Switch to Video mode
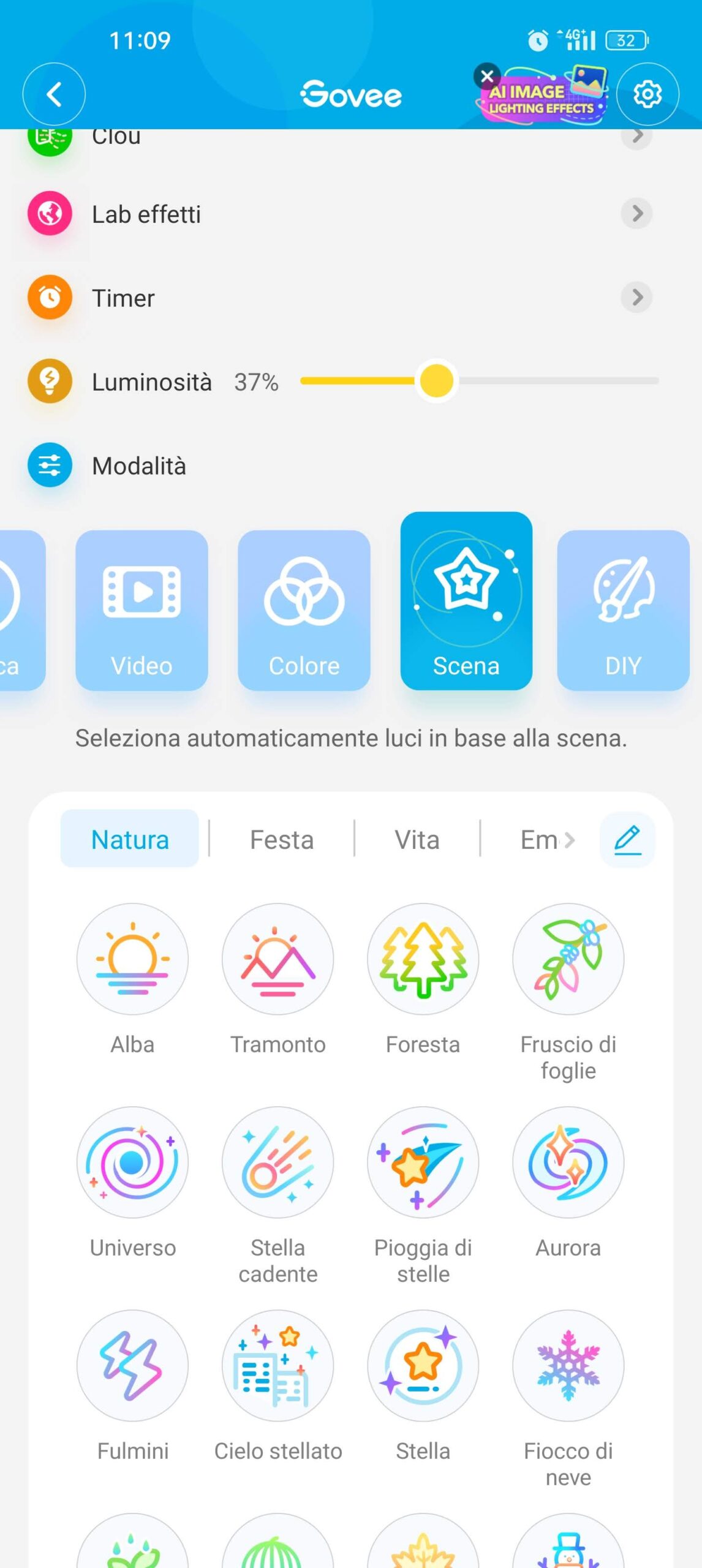 point(142,610)
